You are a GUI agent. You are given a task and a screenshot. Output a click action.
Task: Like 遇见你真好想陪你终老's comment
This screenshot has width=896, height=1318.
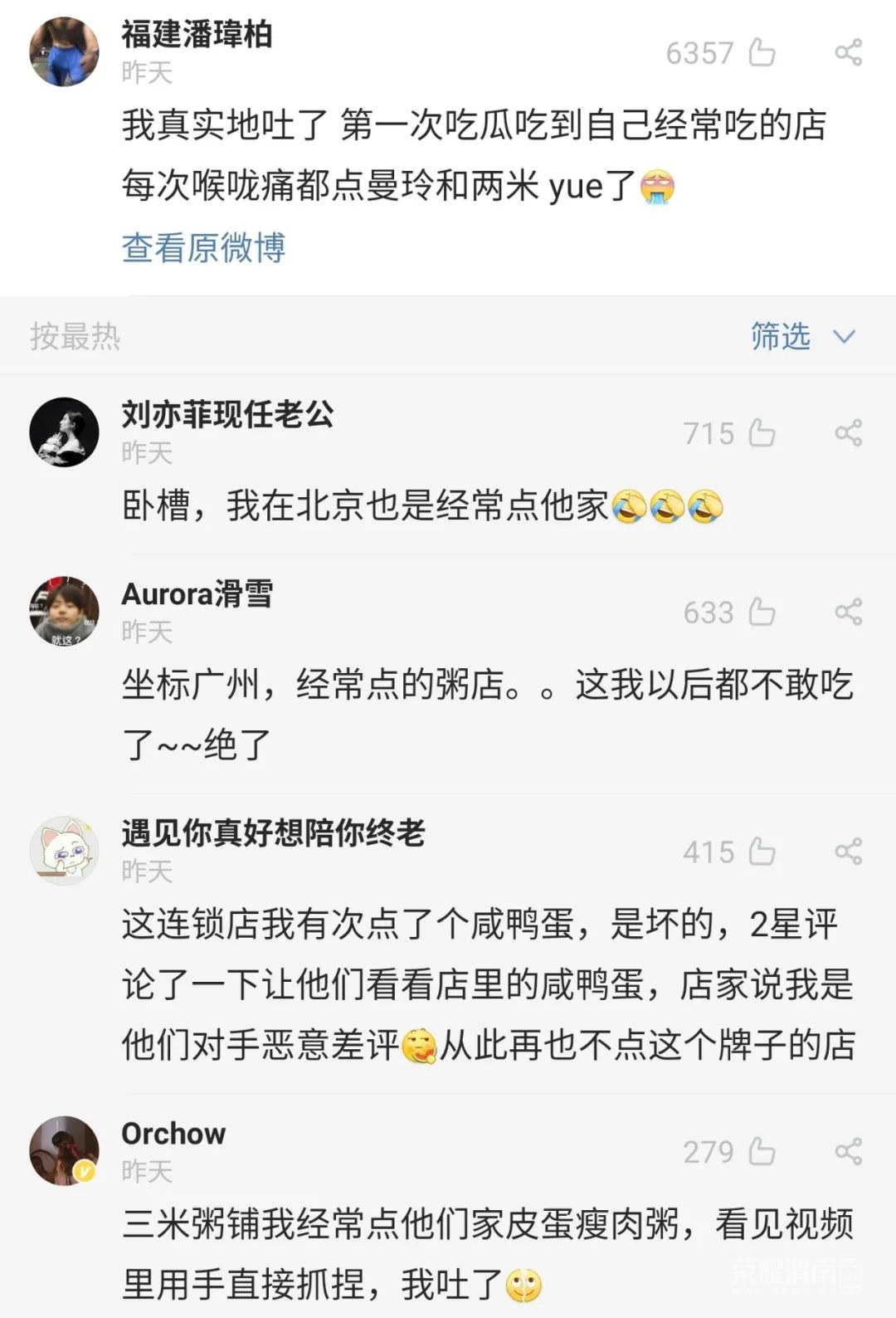[x=761, y=852]
